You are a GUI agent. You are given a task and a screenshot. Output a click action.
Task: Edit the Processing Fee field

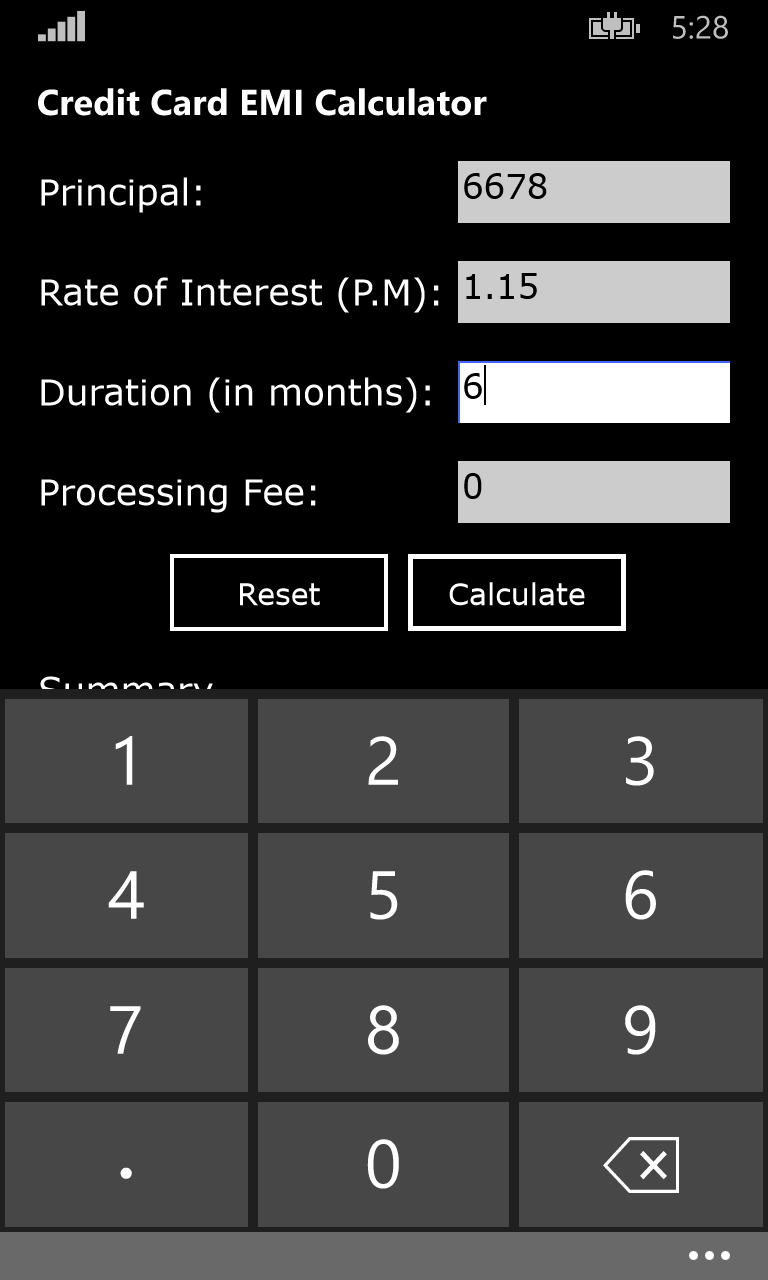(593, 491)
